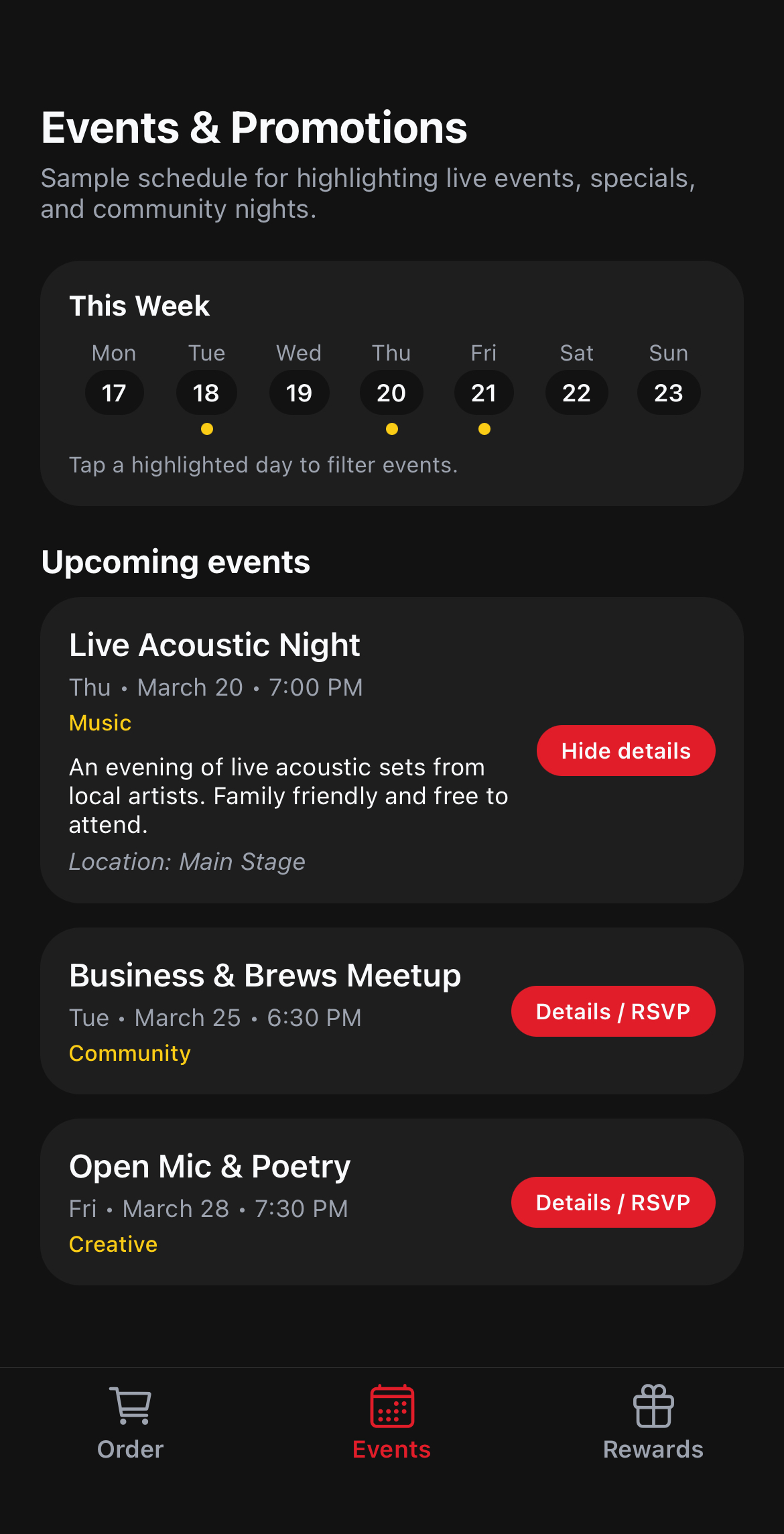Tap the Sunday 23 date chip
784x1534 pixels.
[x=668, y=392]
